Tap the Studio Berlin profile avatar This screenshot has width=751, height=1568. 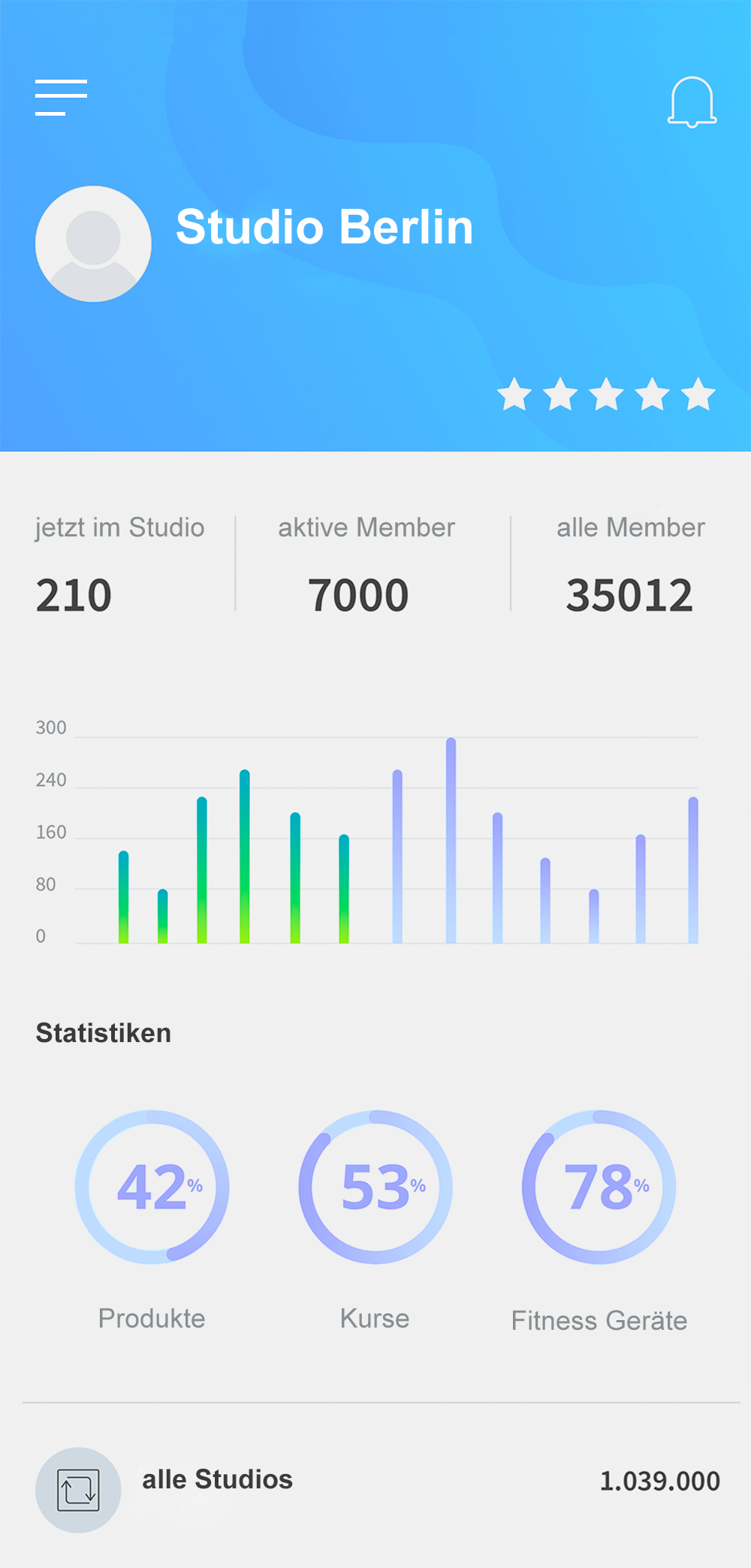pos(93,244)
